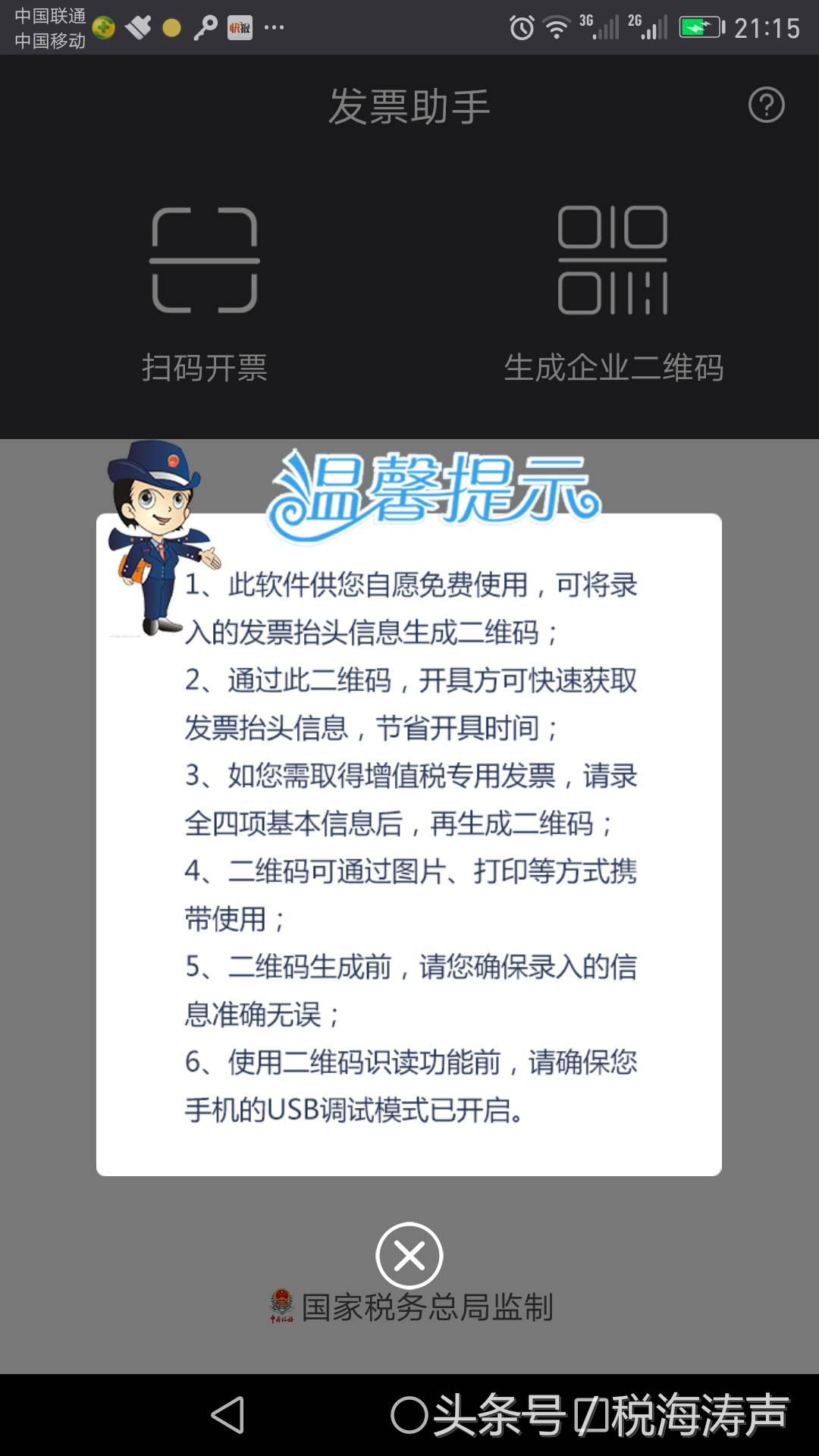Image resolution: width=819 pixels, height=1456 pixels.
Task: Click the 生成企业二维码 text label
Action: coord(616,367)
